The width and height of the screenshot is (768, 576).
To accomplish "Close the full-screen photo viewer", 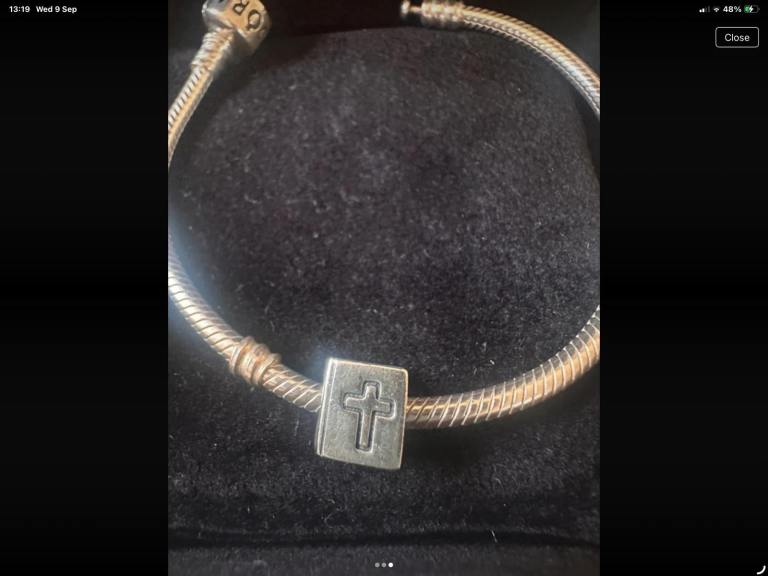I will 737,37.
